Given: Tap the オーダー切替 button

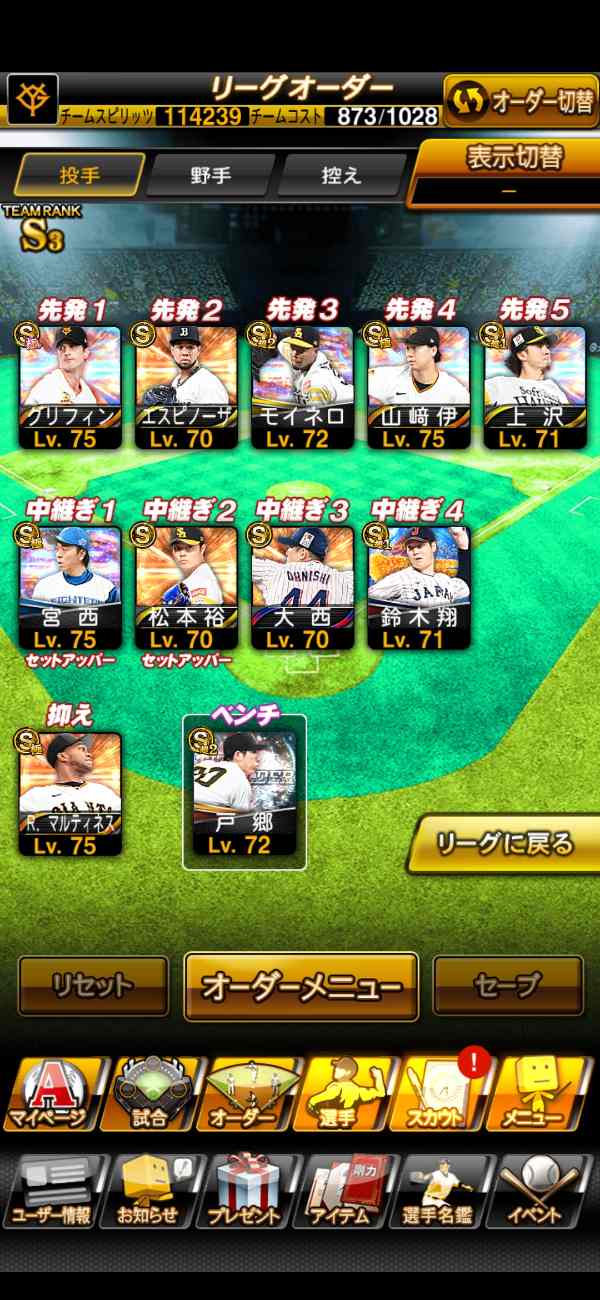Looking at the screenshot, I should (x=520, y=101).
